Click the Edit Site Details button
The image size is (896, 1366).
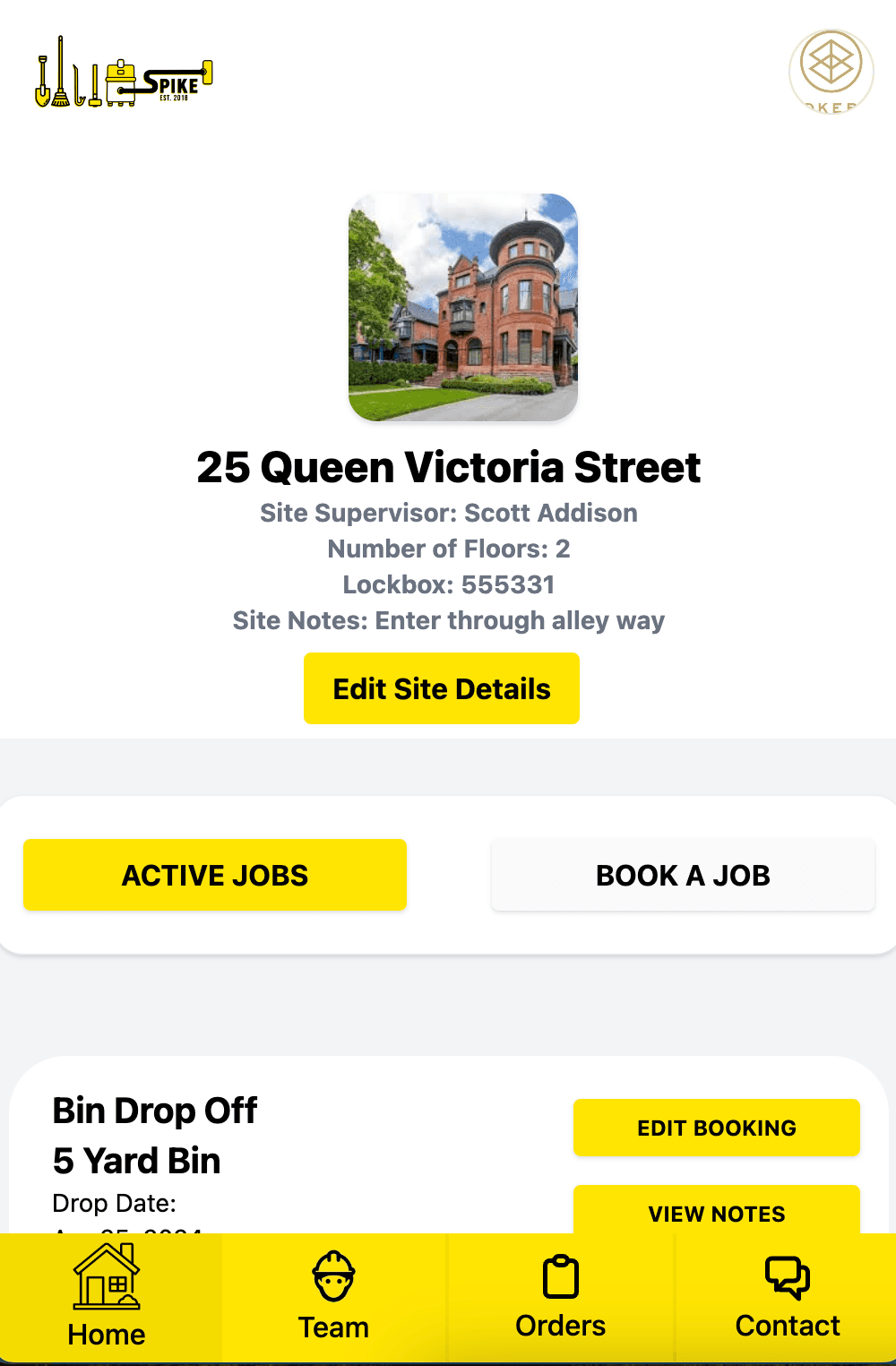click(x=442, y=688)
